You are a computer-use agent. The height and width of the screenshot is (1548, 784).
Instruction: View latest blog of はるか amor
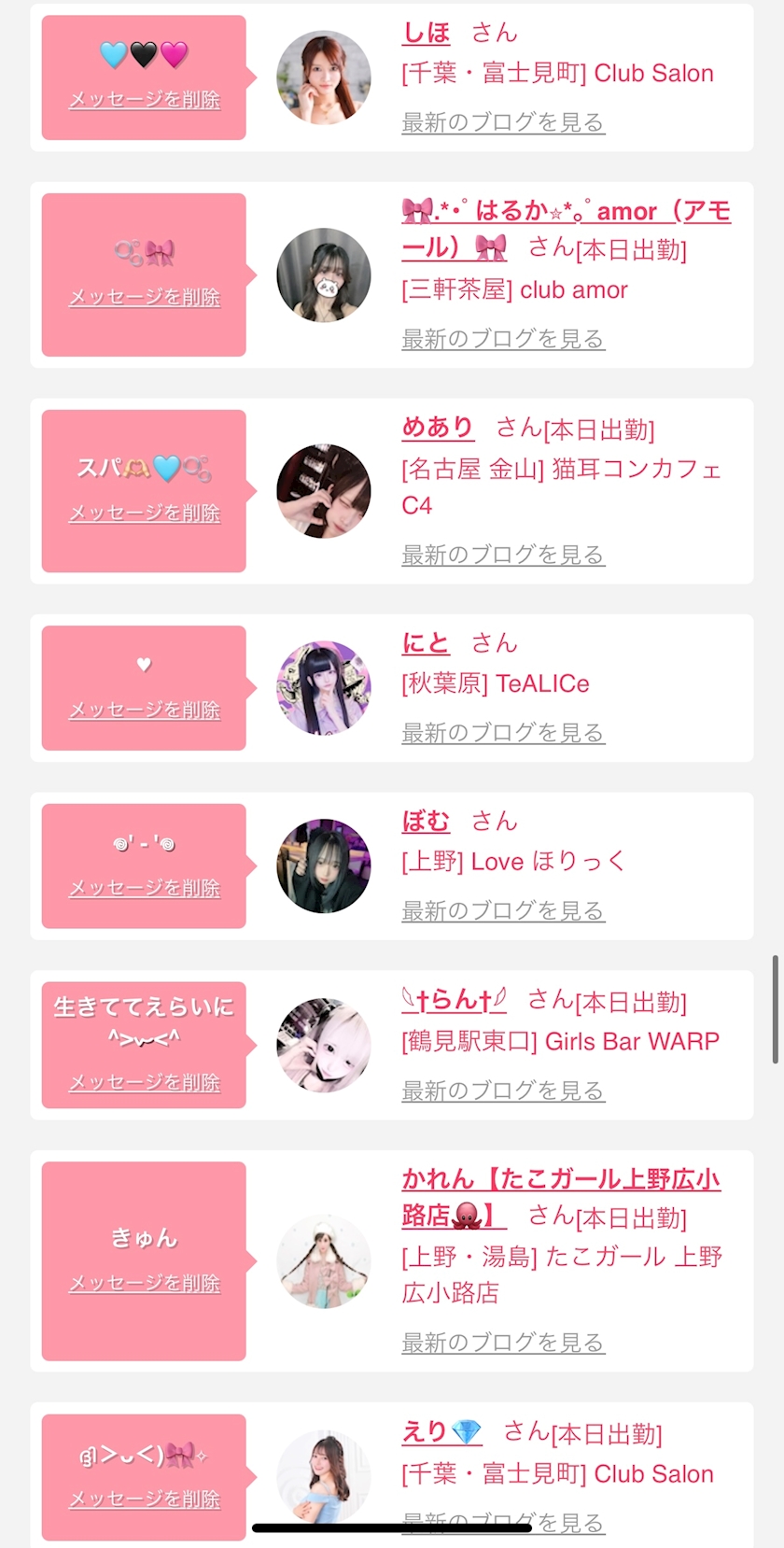(503, 339)
